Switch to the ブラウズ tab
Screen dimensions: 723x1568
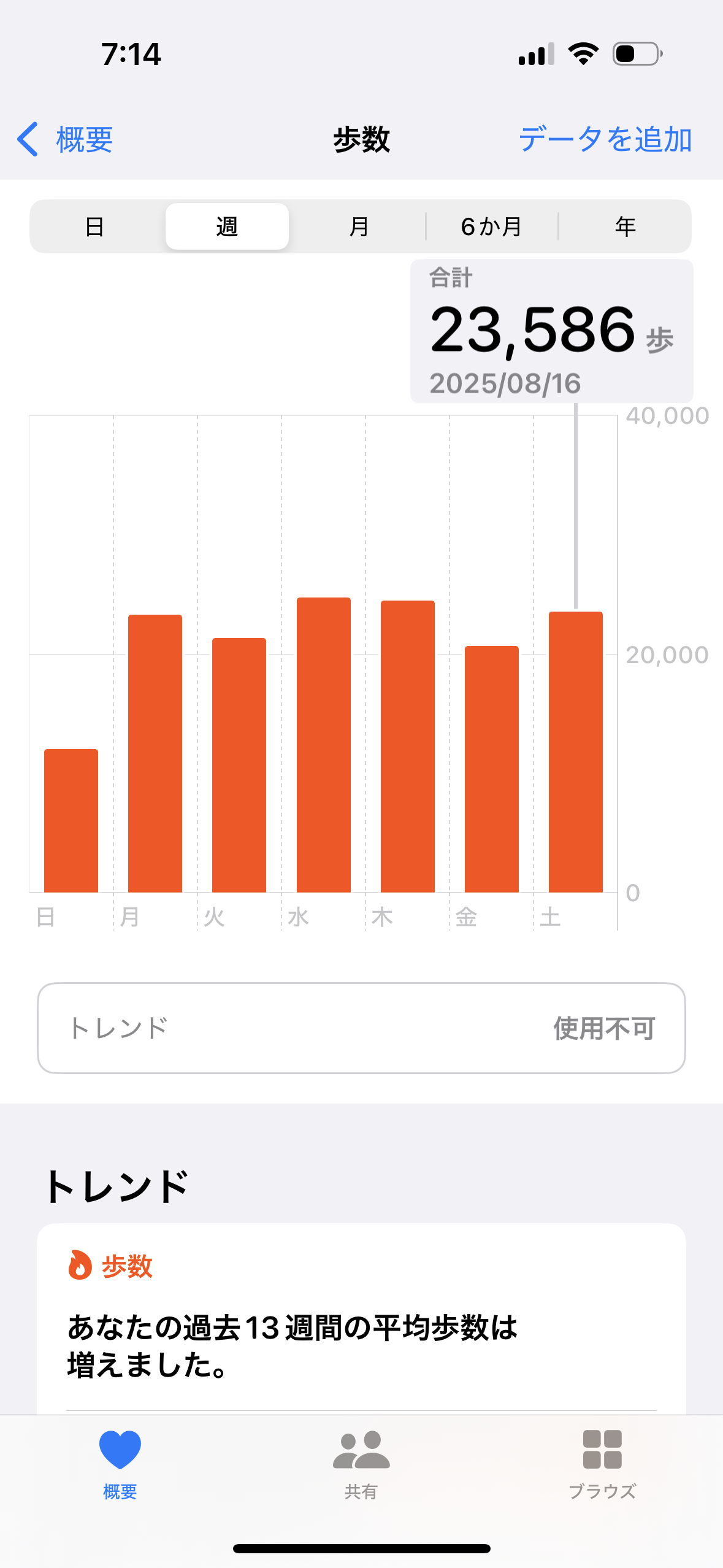[602, 1465]
